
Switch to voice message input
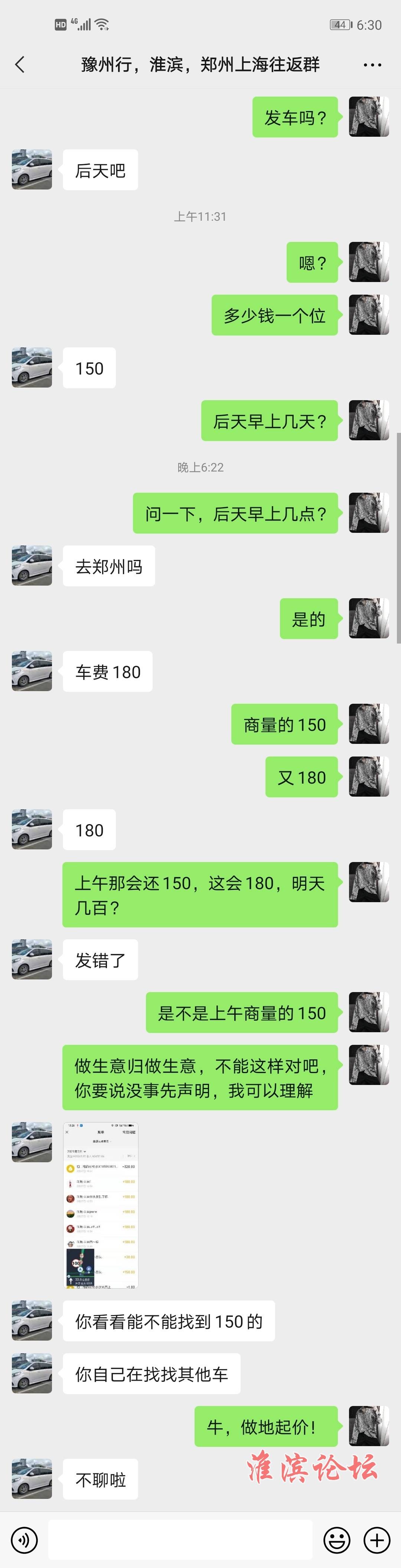pos(25,1540)
